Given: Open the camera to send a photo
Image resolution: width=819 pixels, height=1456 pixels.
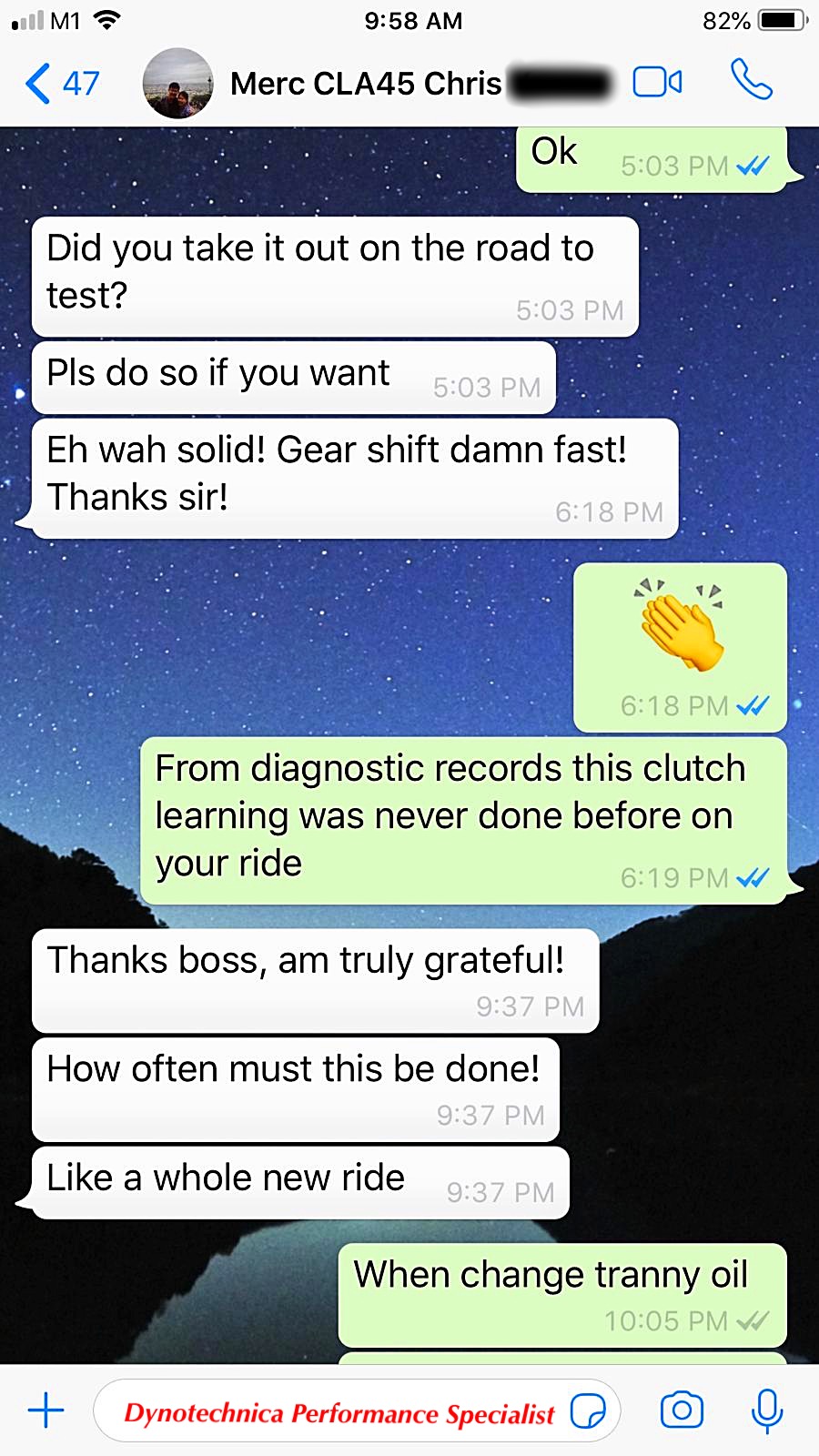Looking at the screenshot, I should pos(682,1410).
